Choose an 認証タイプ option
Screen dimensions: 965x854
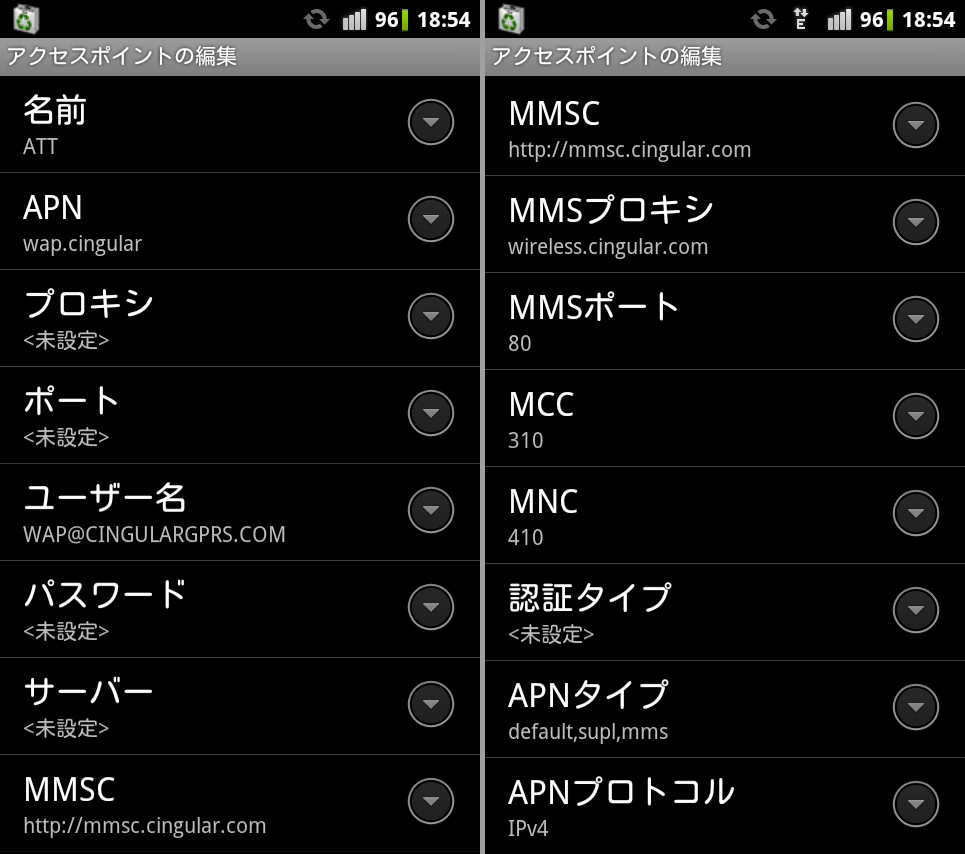tap(724, 612)
